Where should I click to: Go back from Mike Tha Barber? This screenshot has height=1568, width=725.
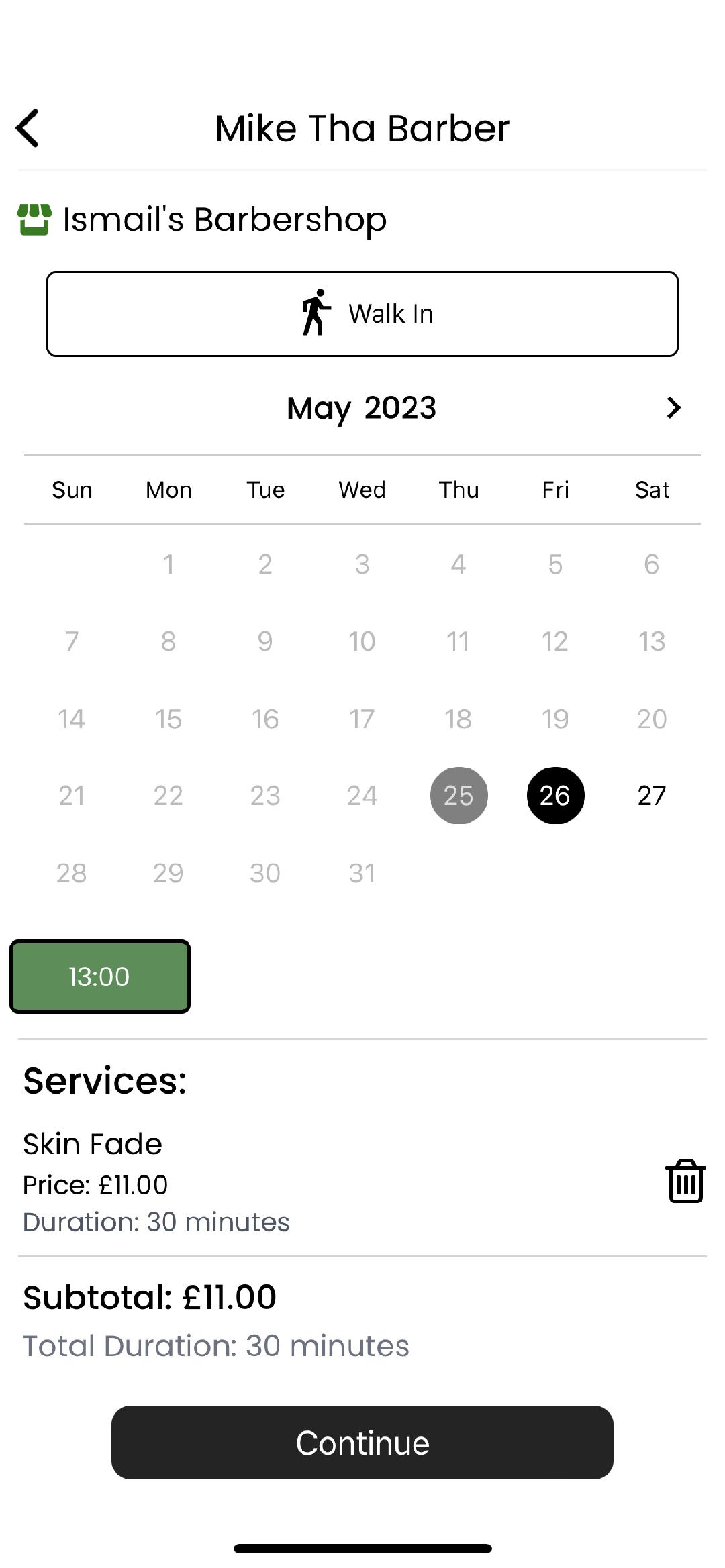(28, 127)
